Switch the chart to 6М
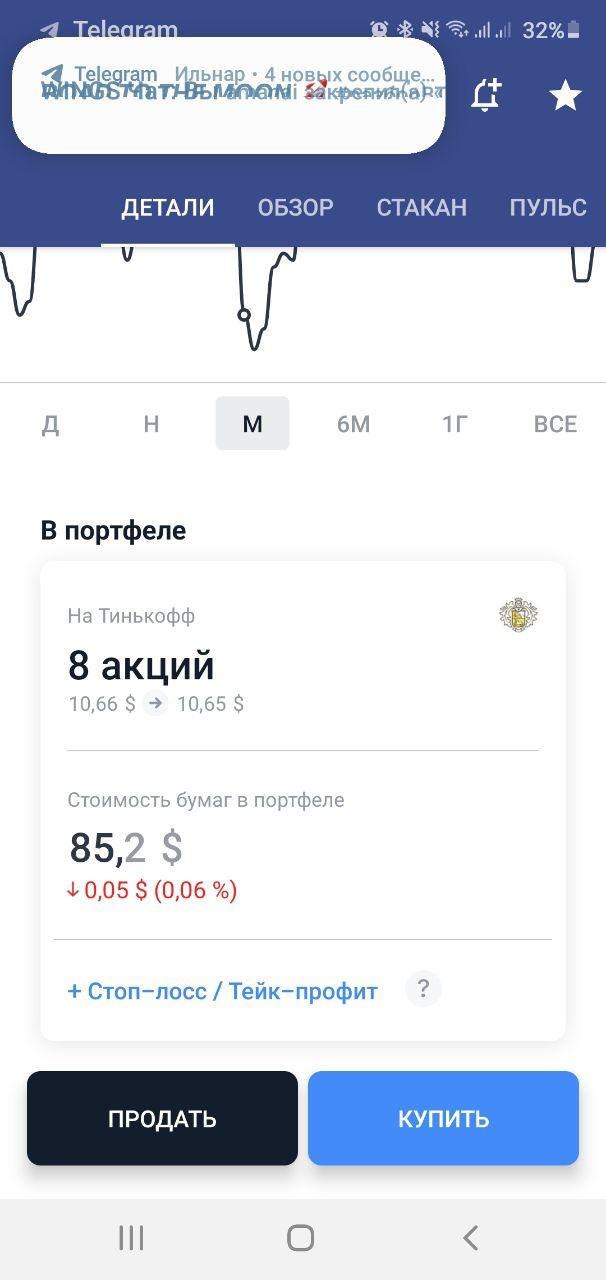Viewport: 606px width, 1280px height. point(353,424)
